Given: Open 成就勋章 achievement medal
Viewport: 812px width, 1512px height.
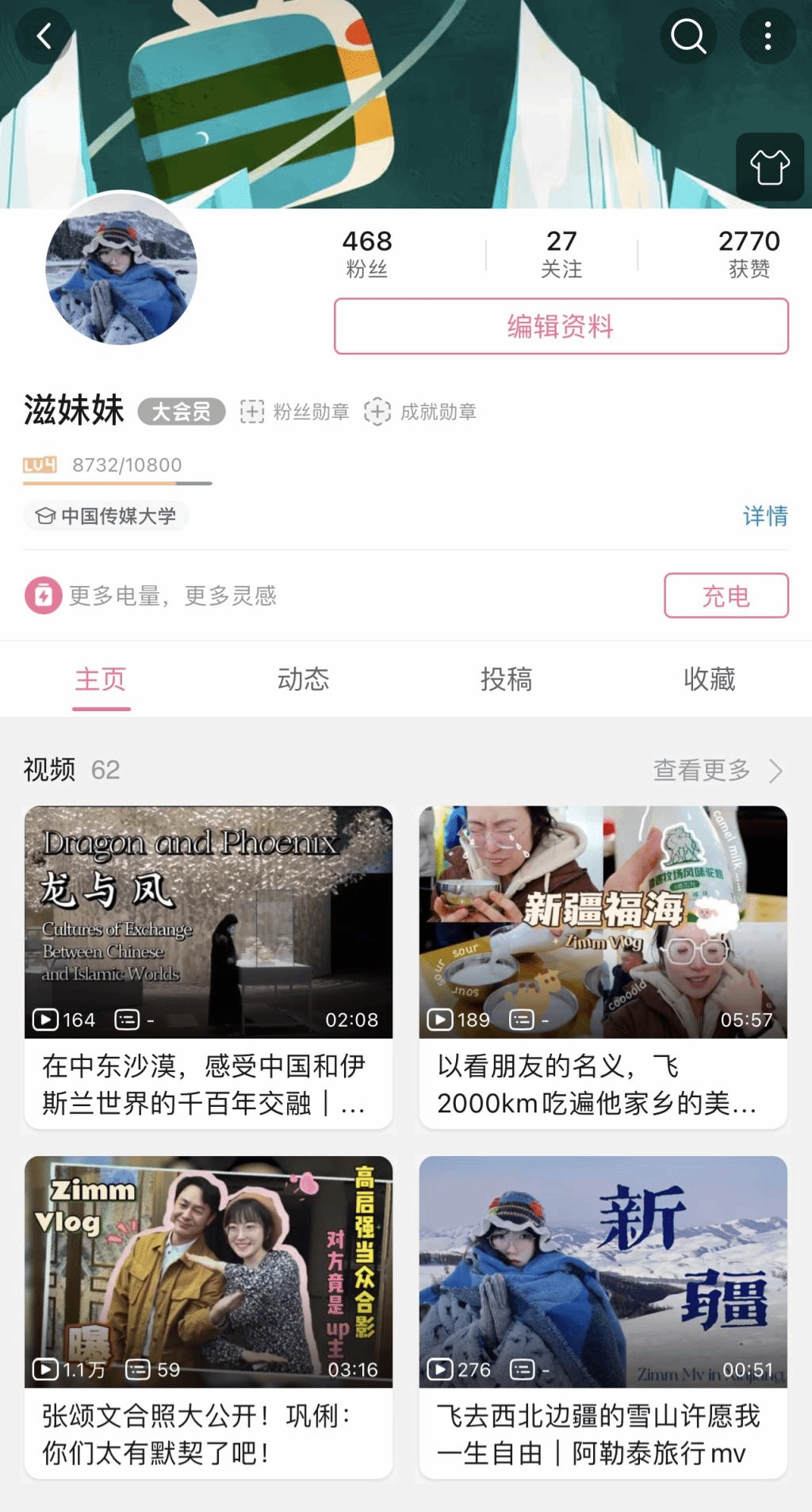Looking at the screenshot, I should (420, 411).
